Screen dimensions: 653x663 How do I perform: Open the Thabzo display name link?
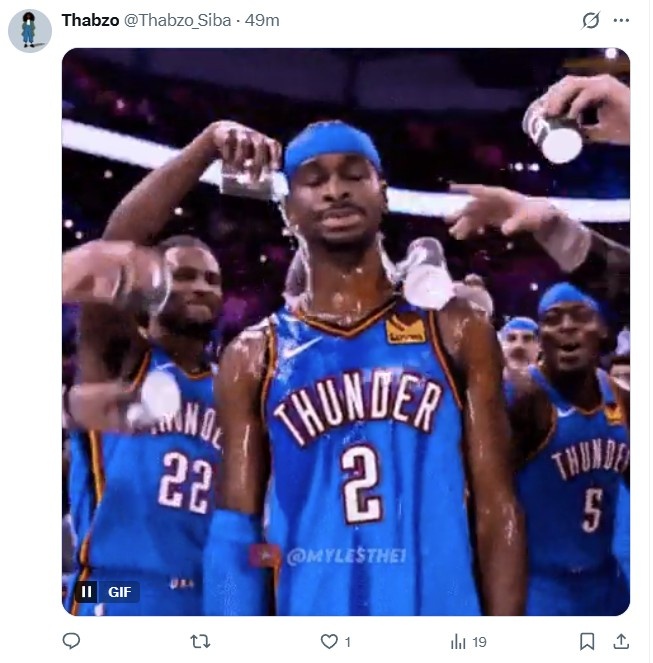[x=90, y=20]
